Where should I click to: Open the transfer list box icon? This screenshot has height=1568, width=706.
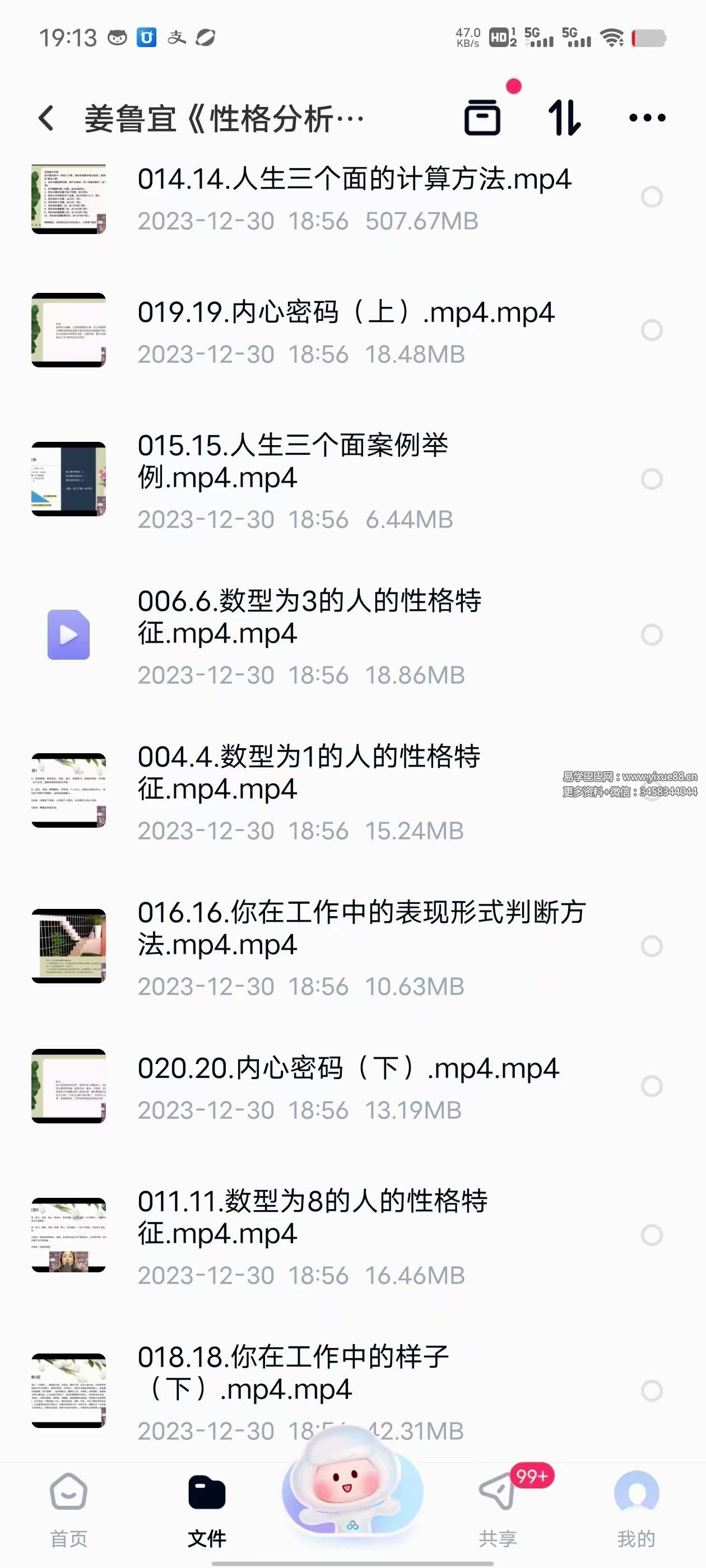tap(482, 117)
